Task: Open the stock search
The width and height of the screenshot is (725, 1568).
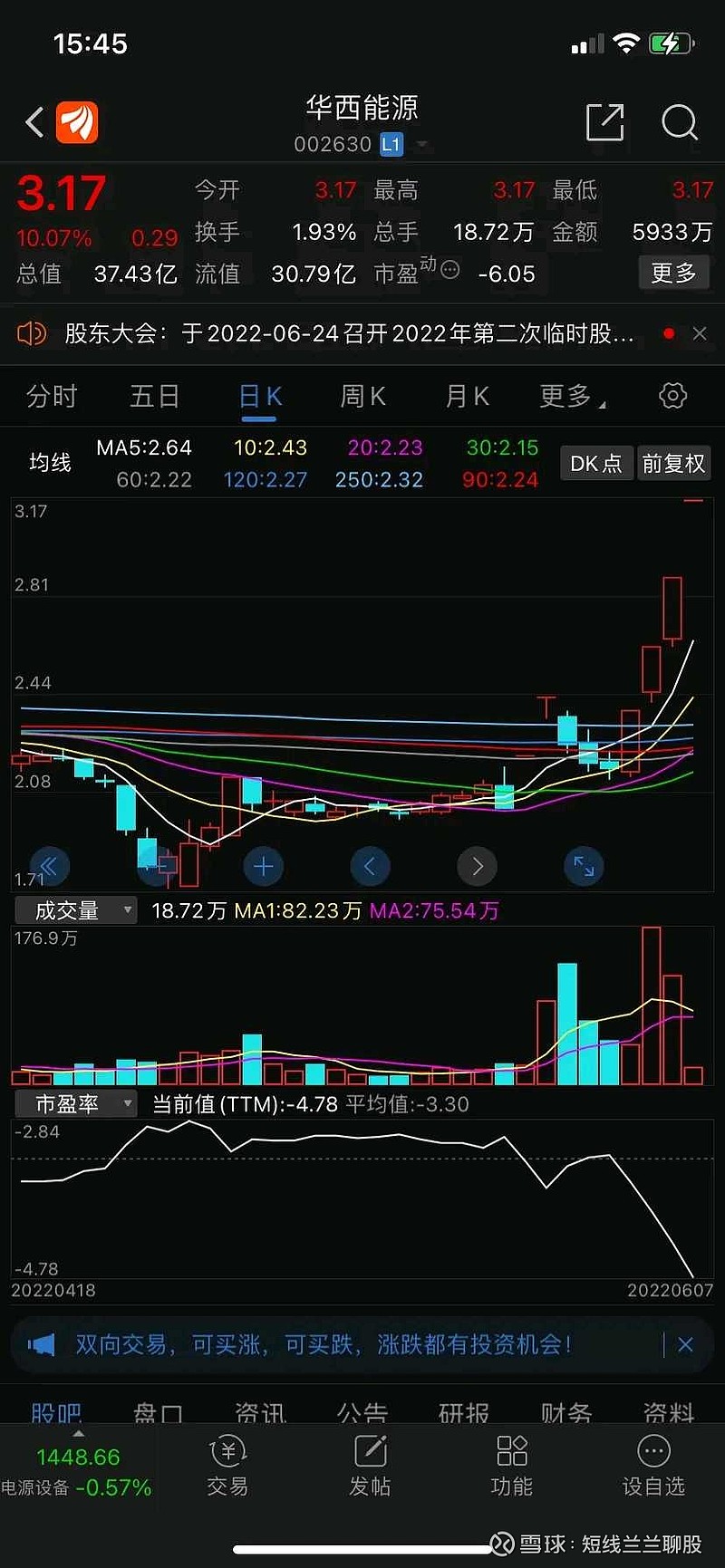Action: pyautogui.click(x=679, y=122)
